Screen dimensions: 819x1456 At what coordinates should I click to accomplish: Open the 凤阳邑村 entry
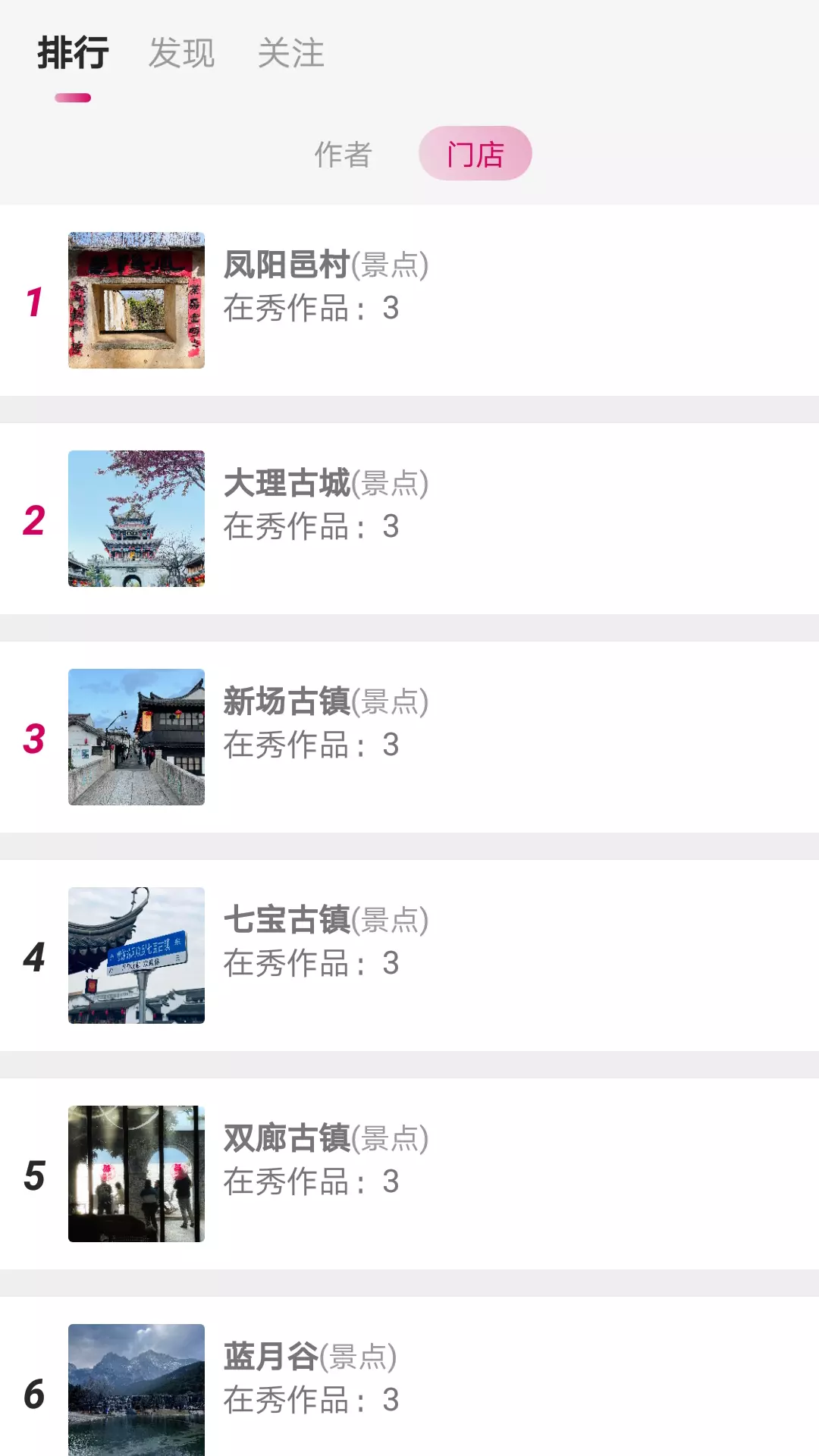(409, 300)
